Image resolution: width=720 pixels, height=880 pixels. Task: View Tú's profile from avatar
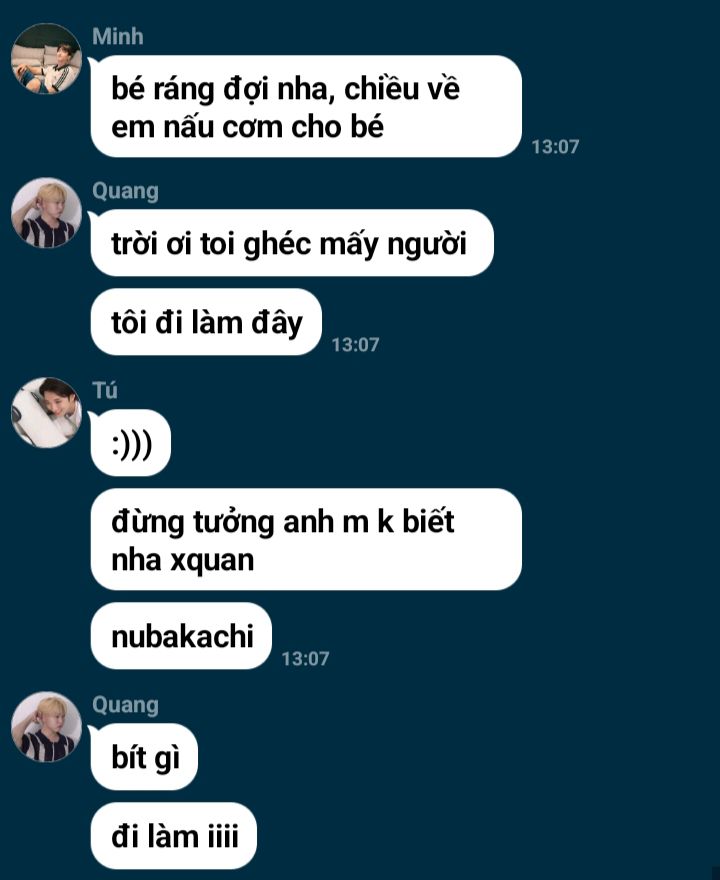(46, 412)
